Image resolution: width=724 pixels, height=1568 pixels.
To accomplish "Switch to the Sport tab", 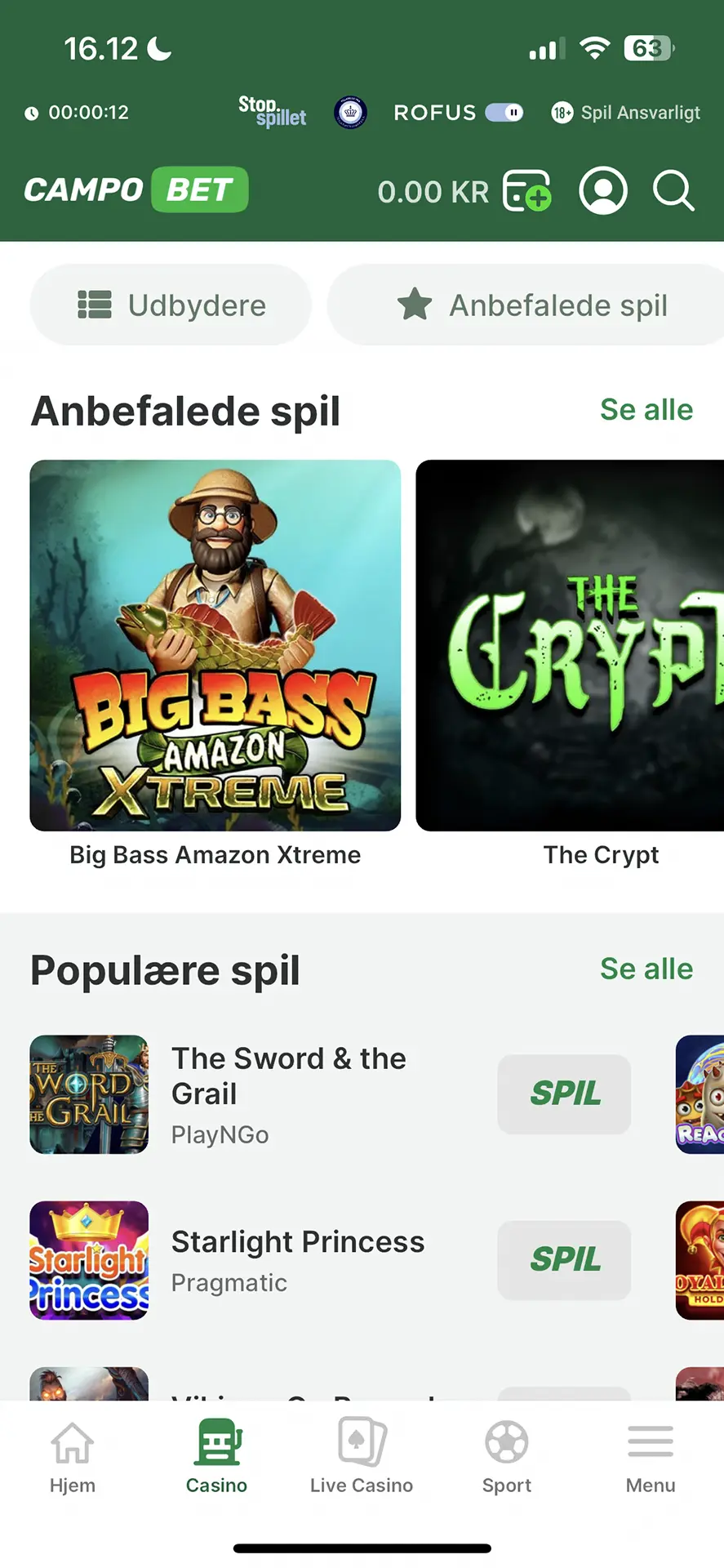I will pos(506,1458).
